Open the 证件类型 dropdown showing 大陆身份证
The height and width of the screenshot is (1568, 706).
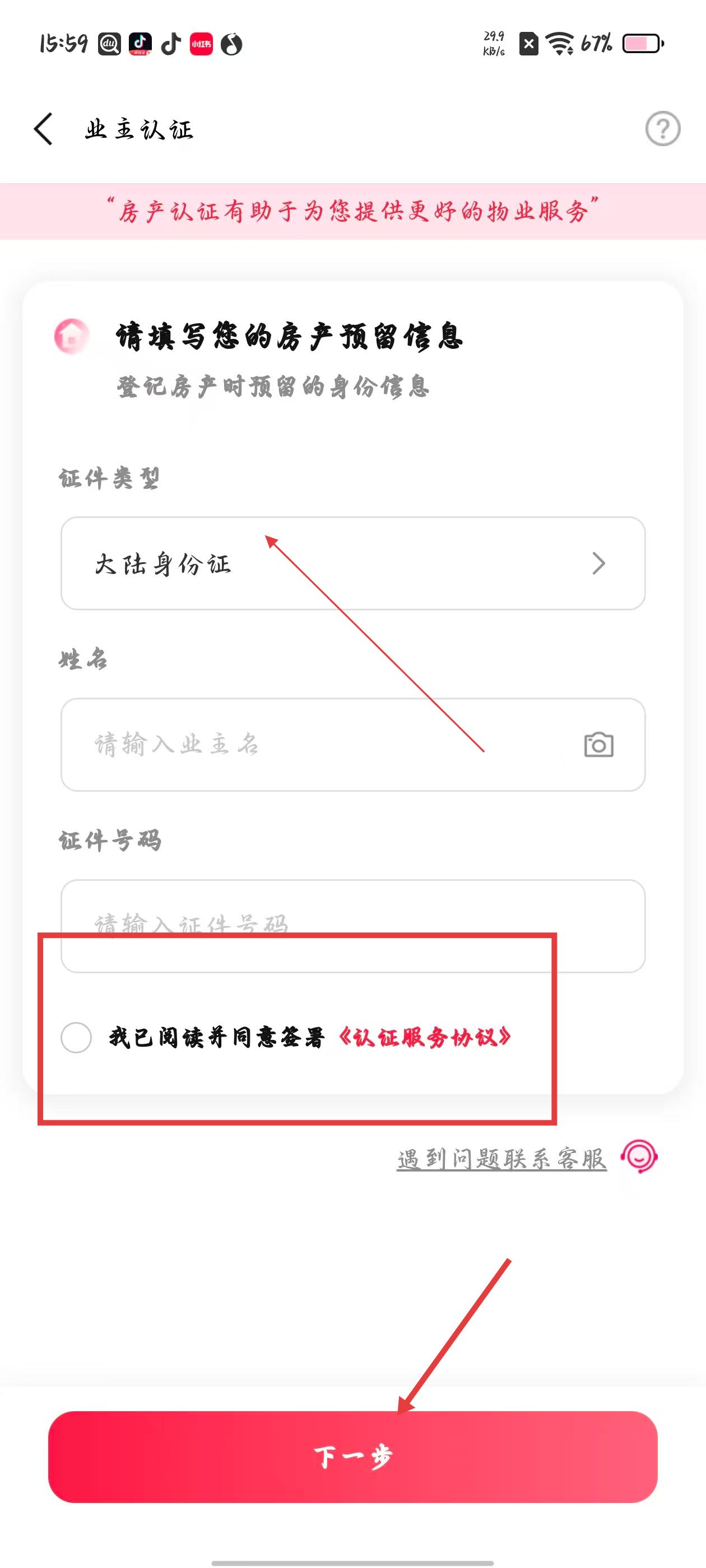pyautogui.click(x=352, y=563)
